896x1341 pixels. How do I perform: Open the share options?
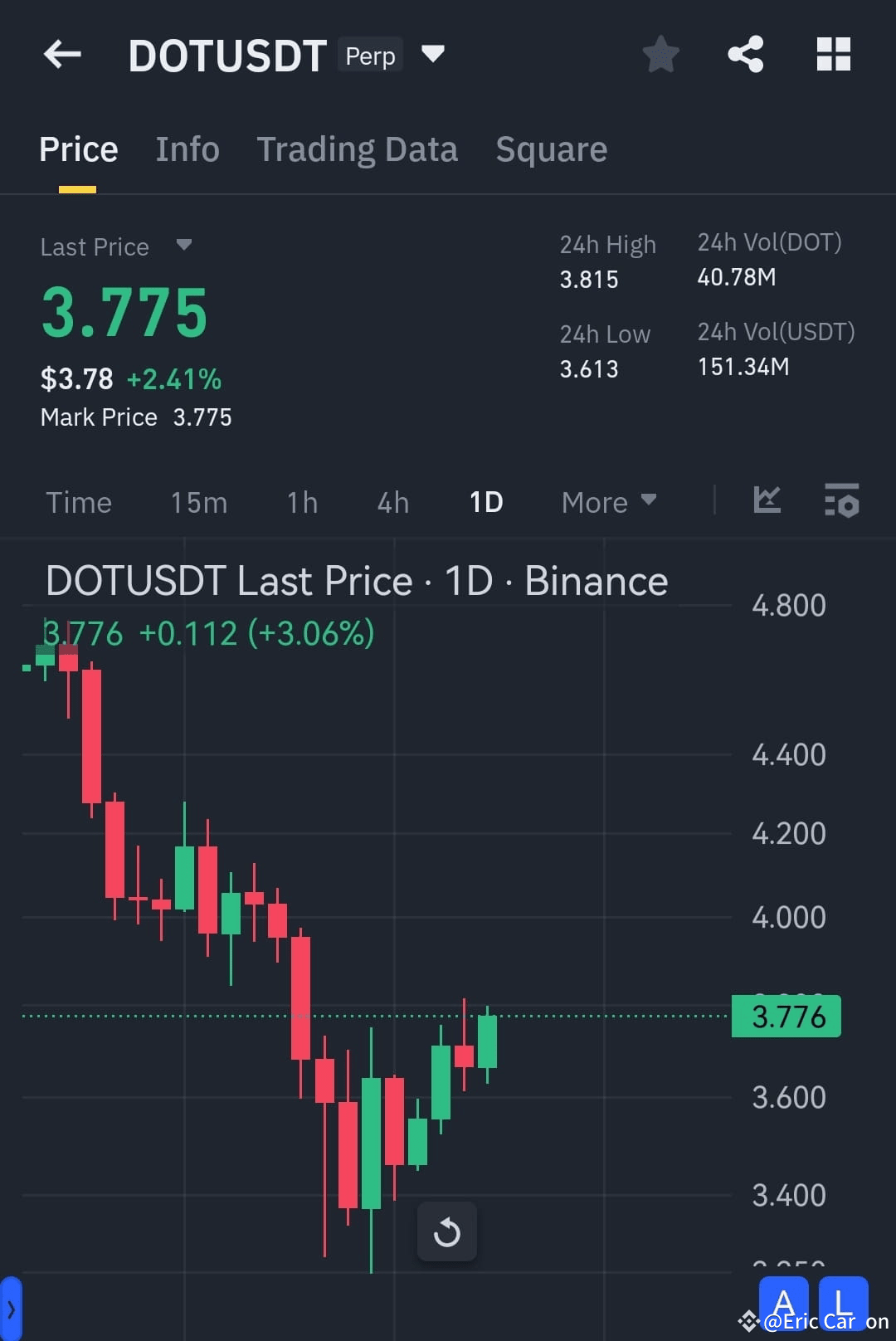pyautogui.click(x=746, y=54)
